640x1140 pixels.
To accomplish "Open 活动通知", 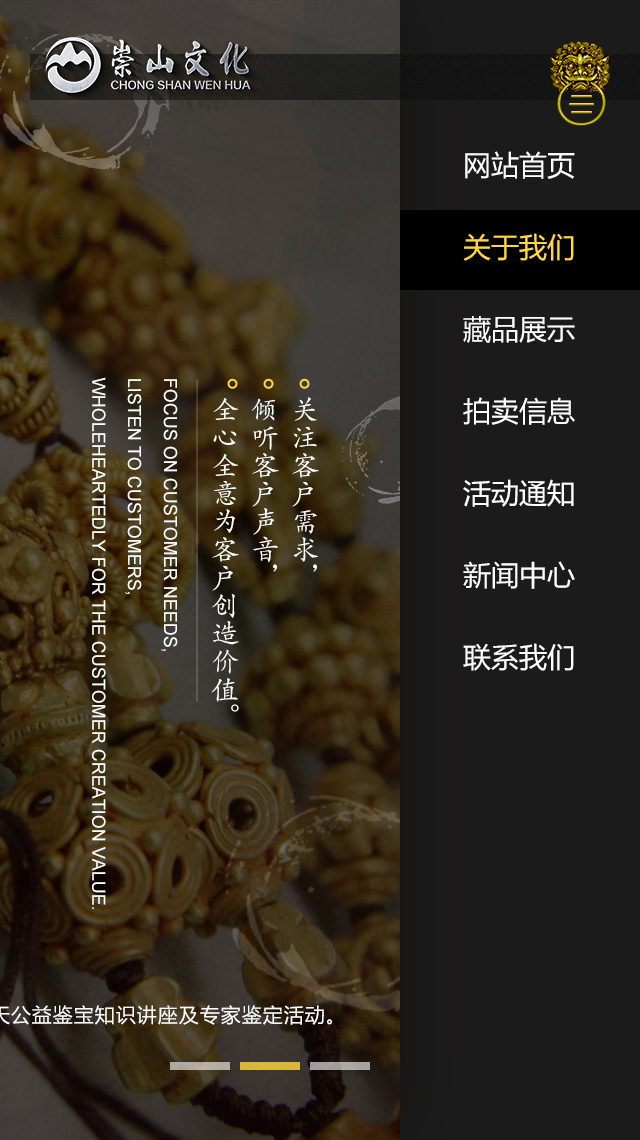I will 519,494.
